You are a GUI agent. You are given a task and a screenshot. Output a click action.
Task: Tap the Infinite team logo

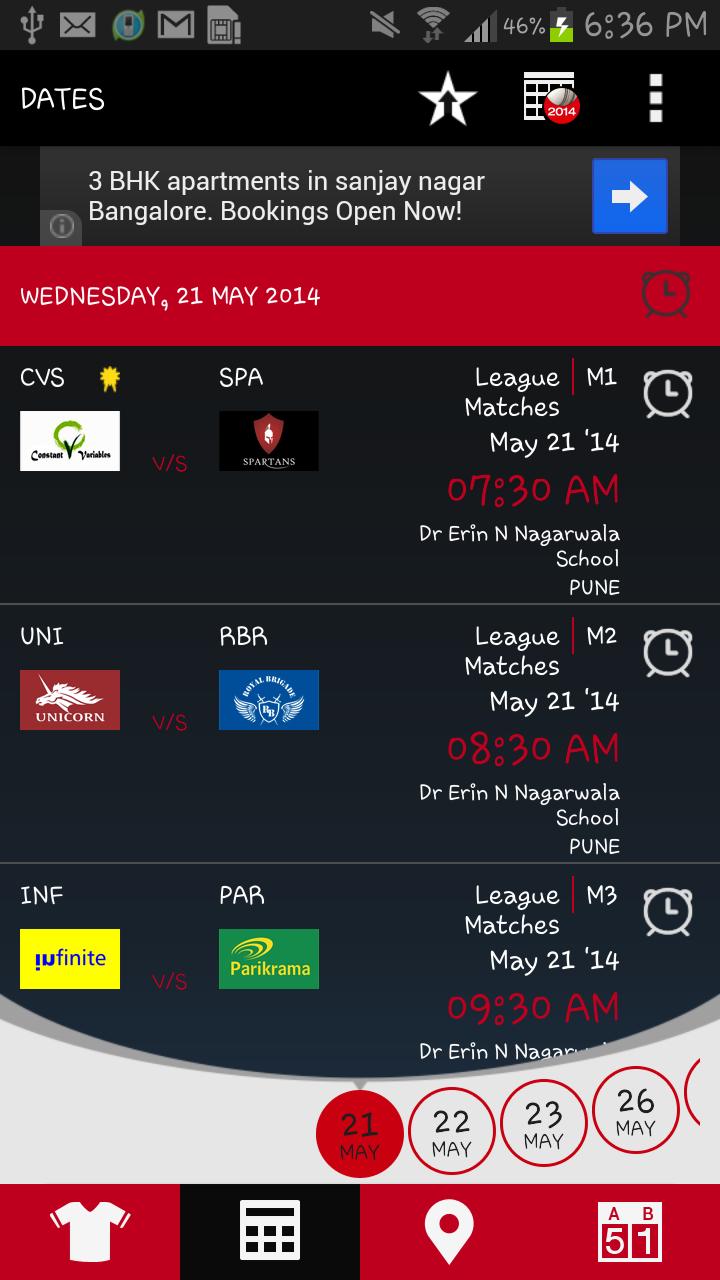tap(69, 958)
